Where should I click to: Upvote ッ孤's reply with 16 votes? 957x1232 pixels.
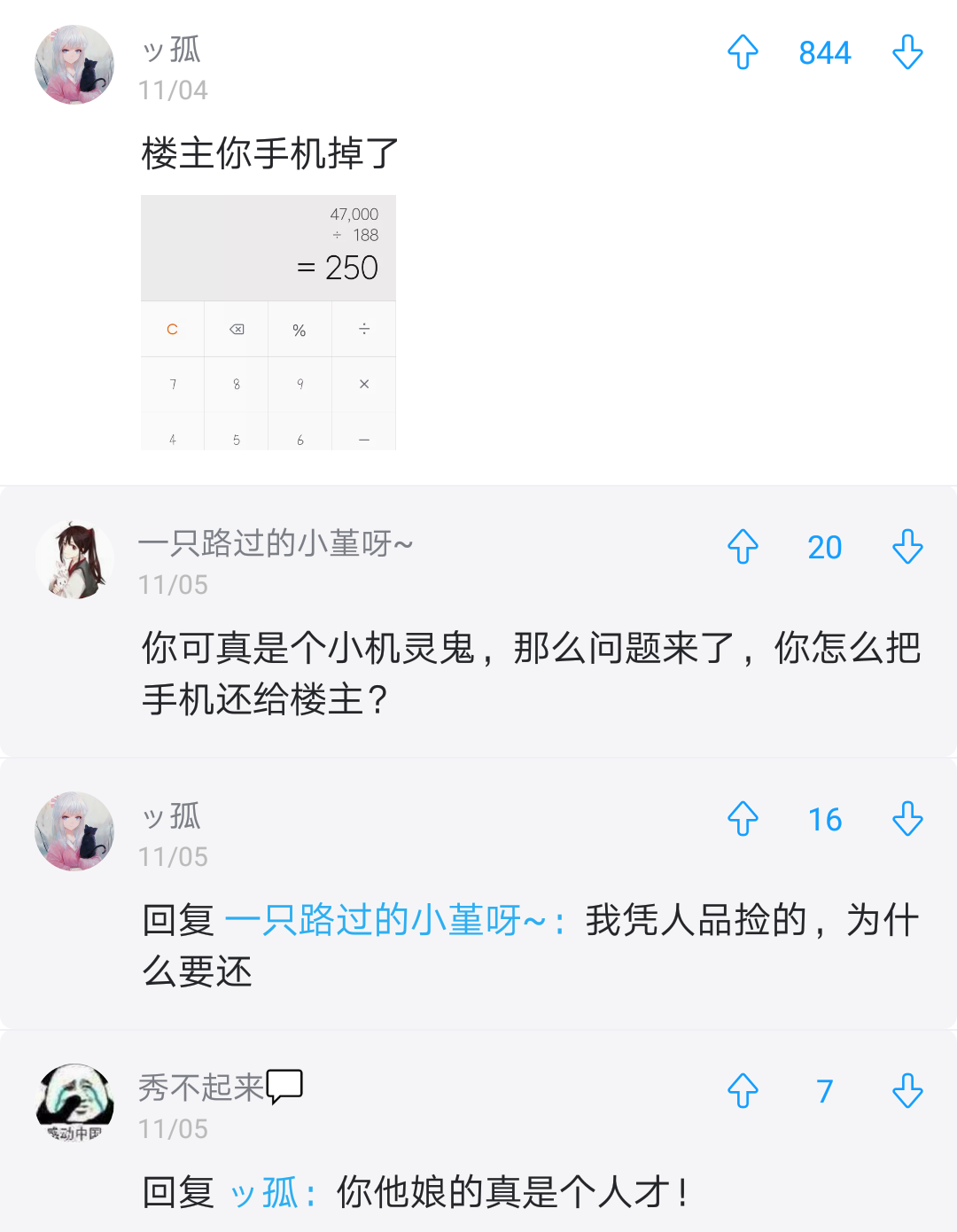[743, 819]
